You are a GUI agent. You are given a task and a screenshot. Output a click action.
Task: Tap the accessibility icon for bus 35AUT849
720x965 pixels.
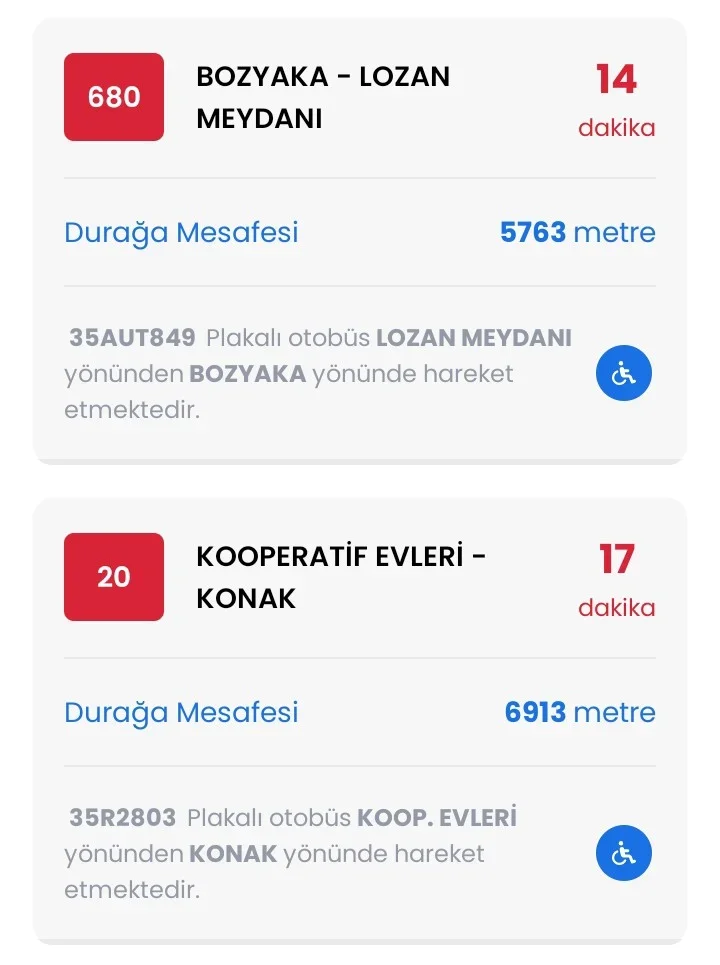624,374
